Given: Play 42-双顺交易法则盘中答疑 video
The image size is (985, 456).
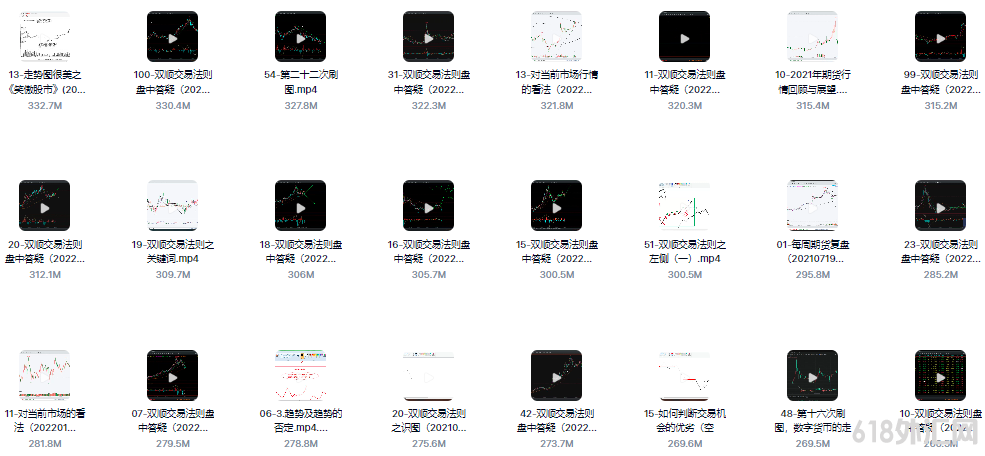Looking at the screenshot, I should 556,375.
